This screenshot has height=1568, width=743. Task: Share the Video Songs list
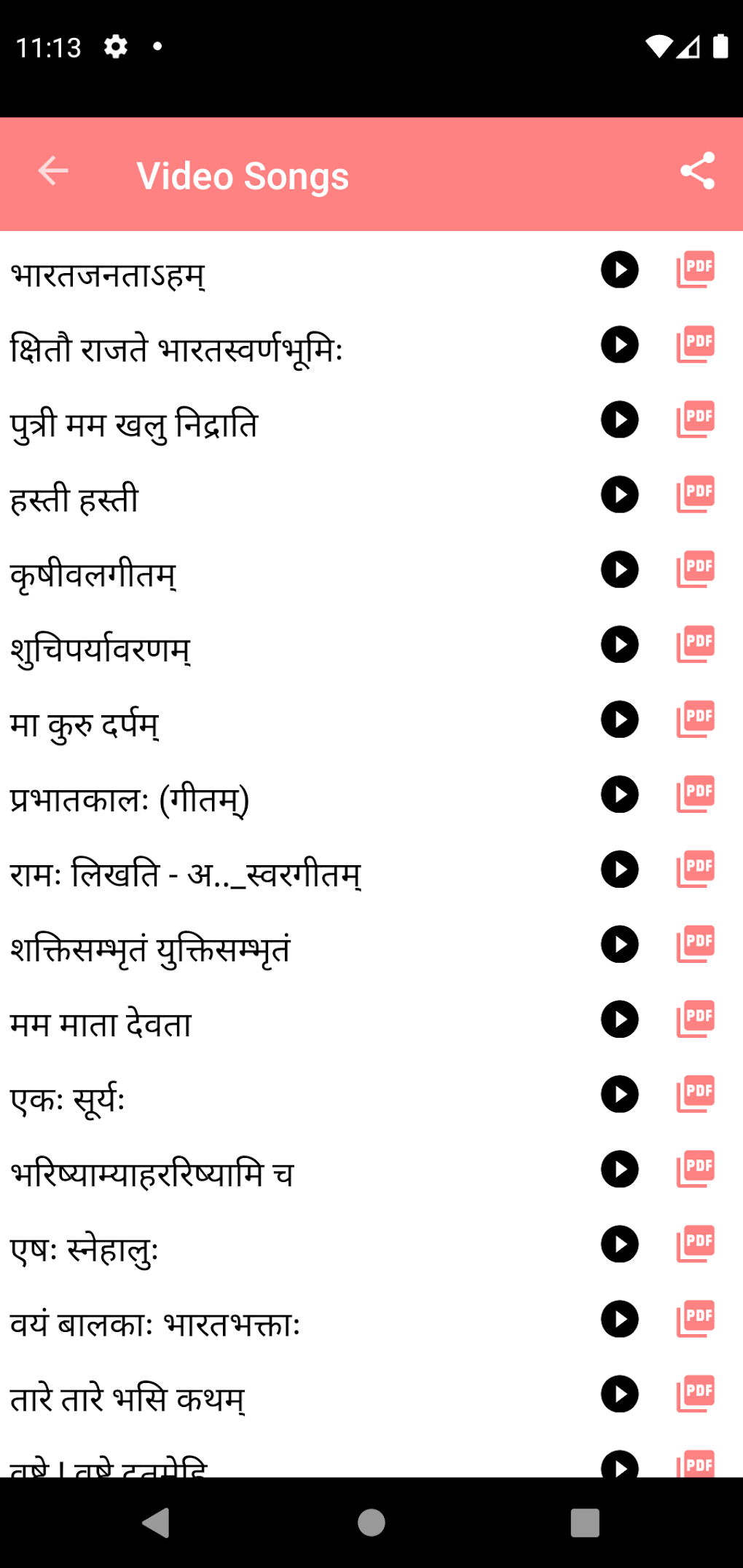click(x=697, y=172)
